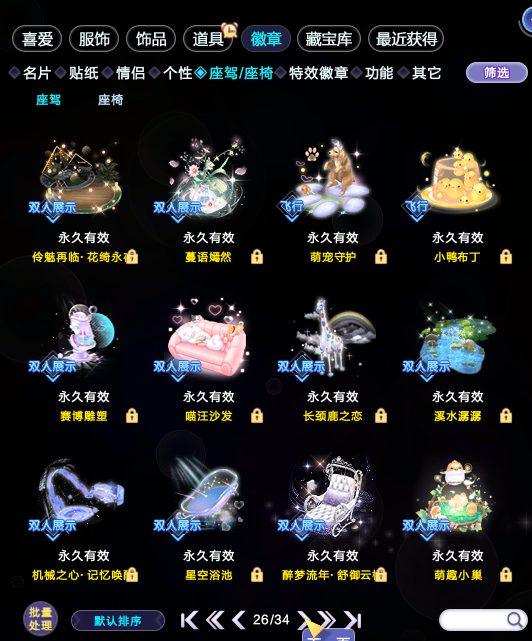Open the 默认排序 sort dropdown
This screenshot has height=641, width=532.
(118, 621)
